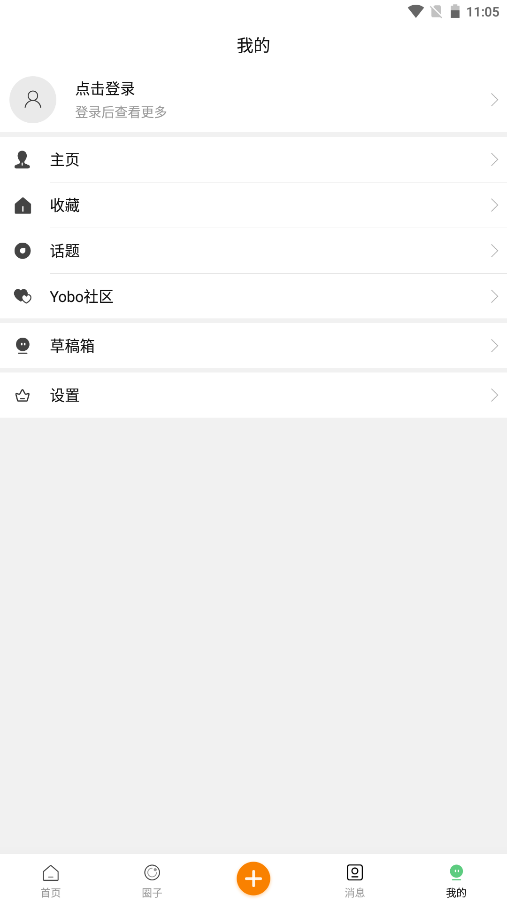Open 设置 settings
This screenshot has height=903, width=507.
(254, 395)
